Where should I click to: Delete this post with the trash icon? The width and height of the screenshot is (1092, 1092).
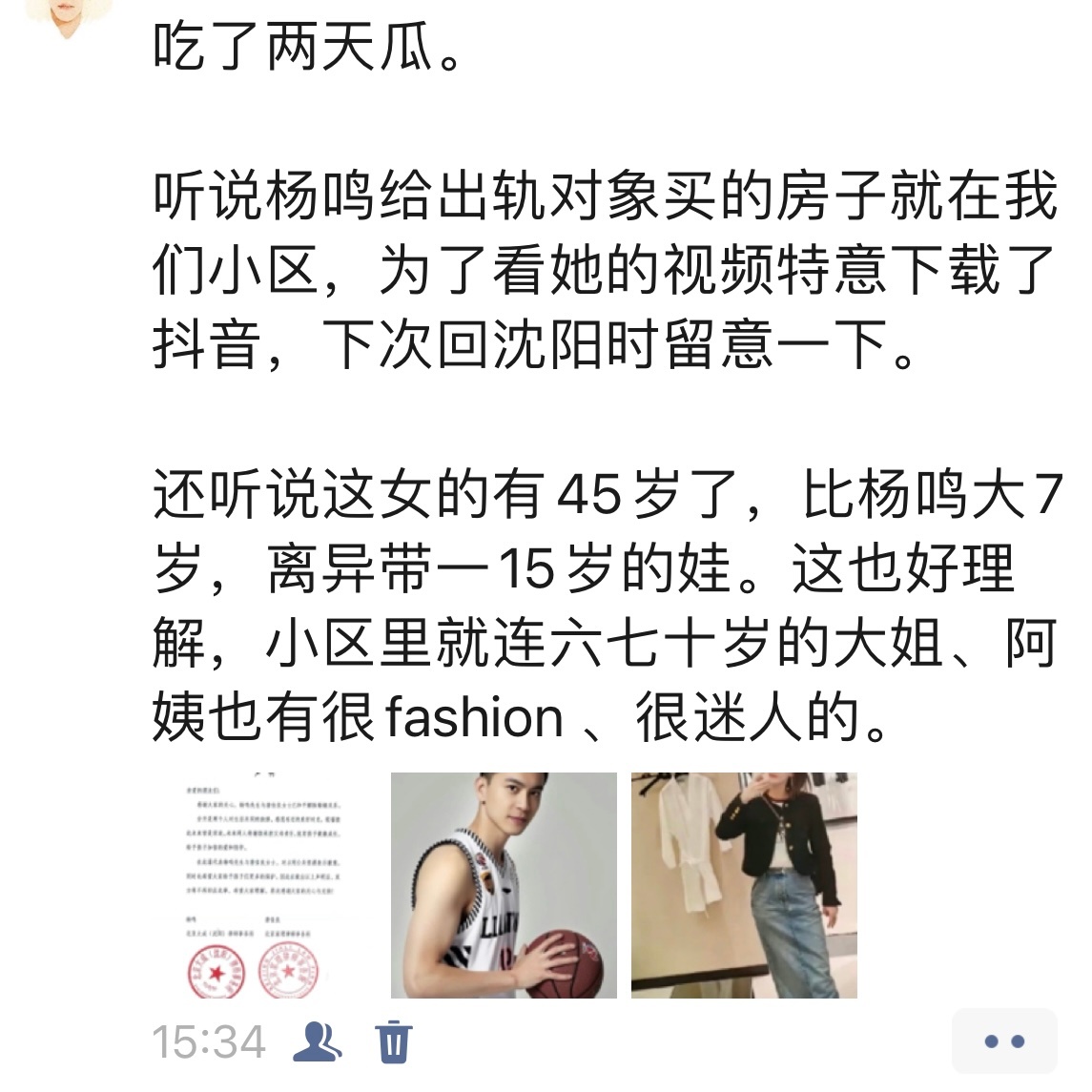tap(393, 1040)
